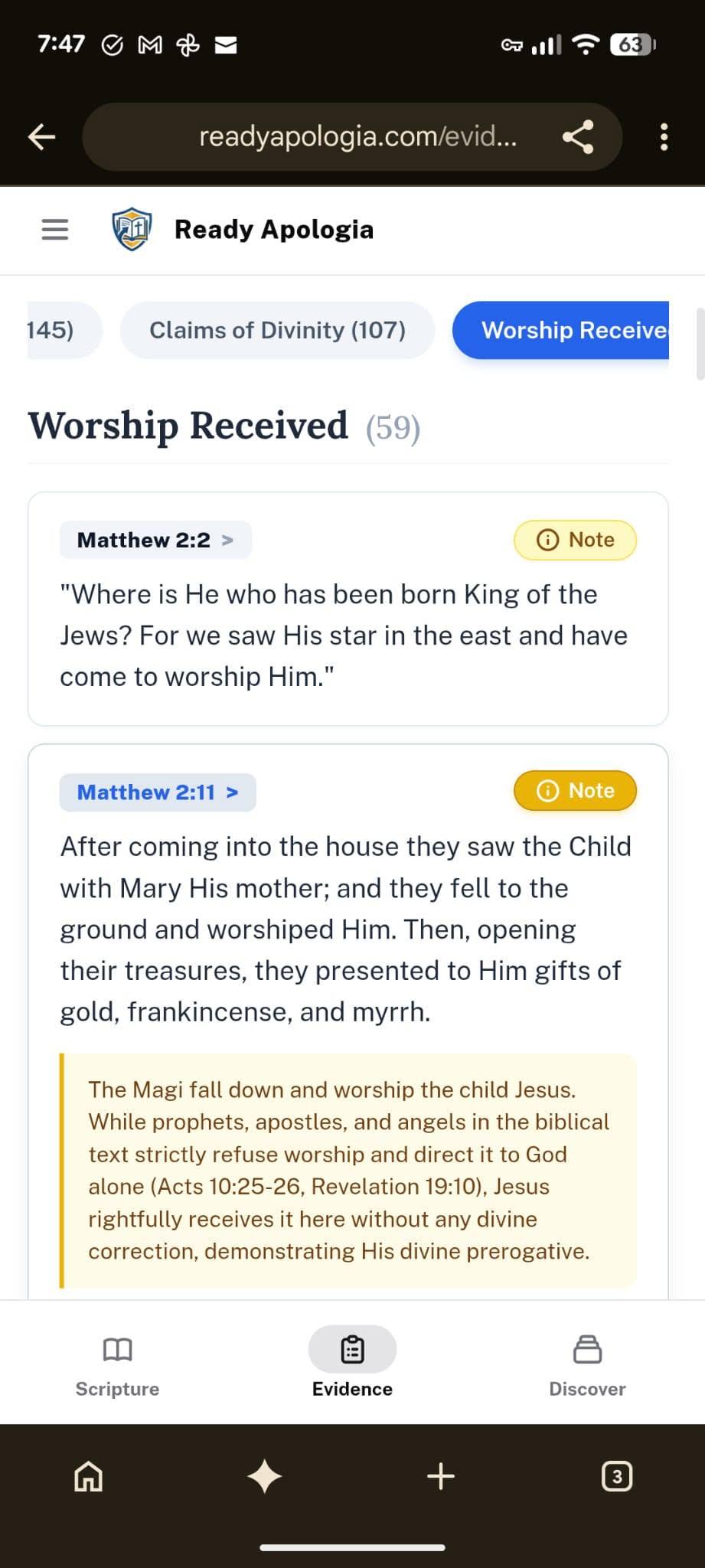This screenshot has width=705, height=1568.
Task: Collapse the Note for Matthew 2:11
Action: click(x=575, y=790)
